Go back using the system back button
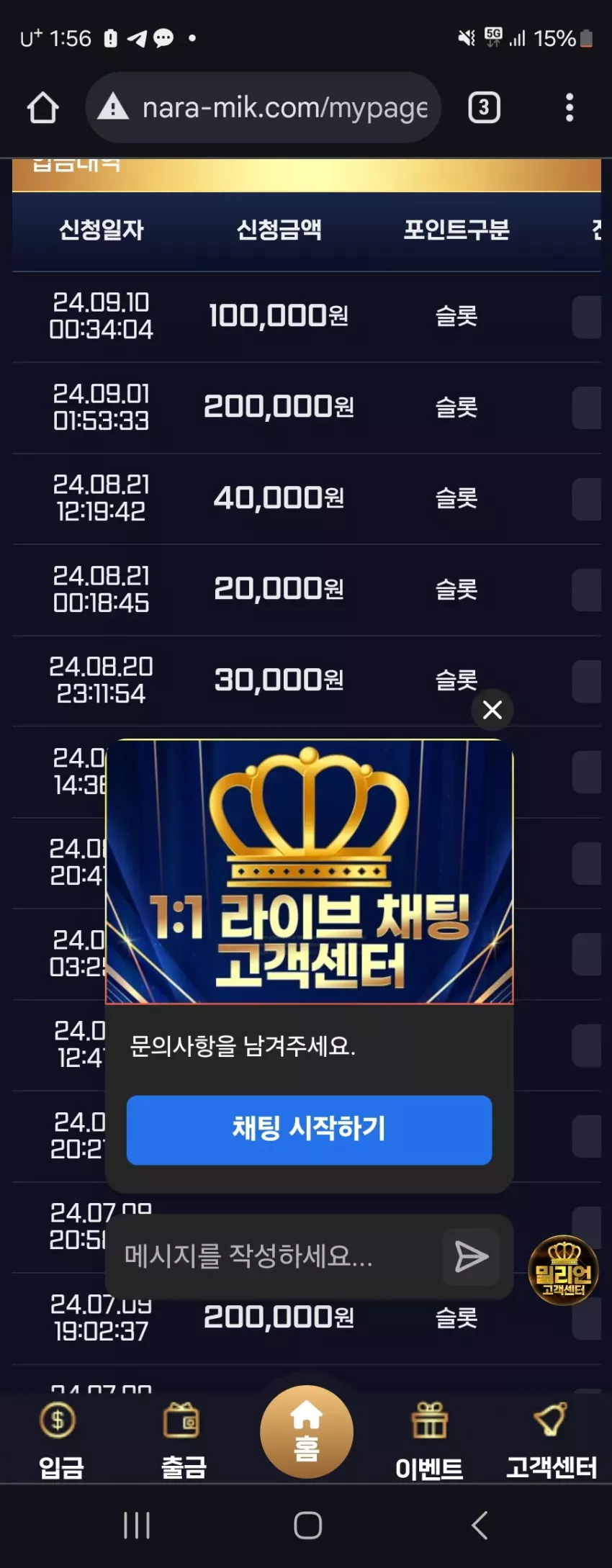Viewport: 612px width, 1568px height. [x=480, y=1525]
